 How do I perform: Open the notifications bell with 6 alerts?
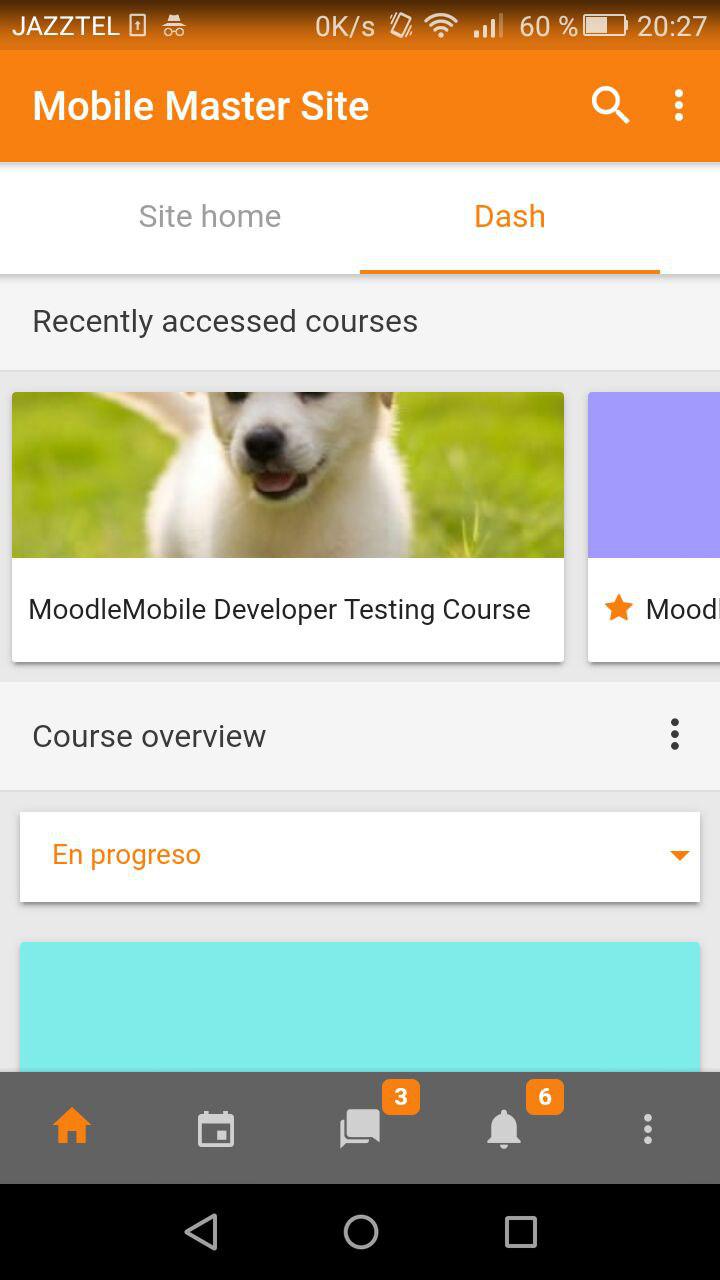click(x=504, y=1128)
